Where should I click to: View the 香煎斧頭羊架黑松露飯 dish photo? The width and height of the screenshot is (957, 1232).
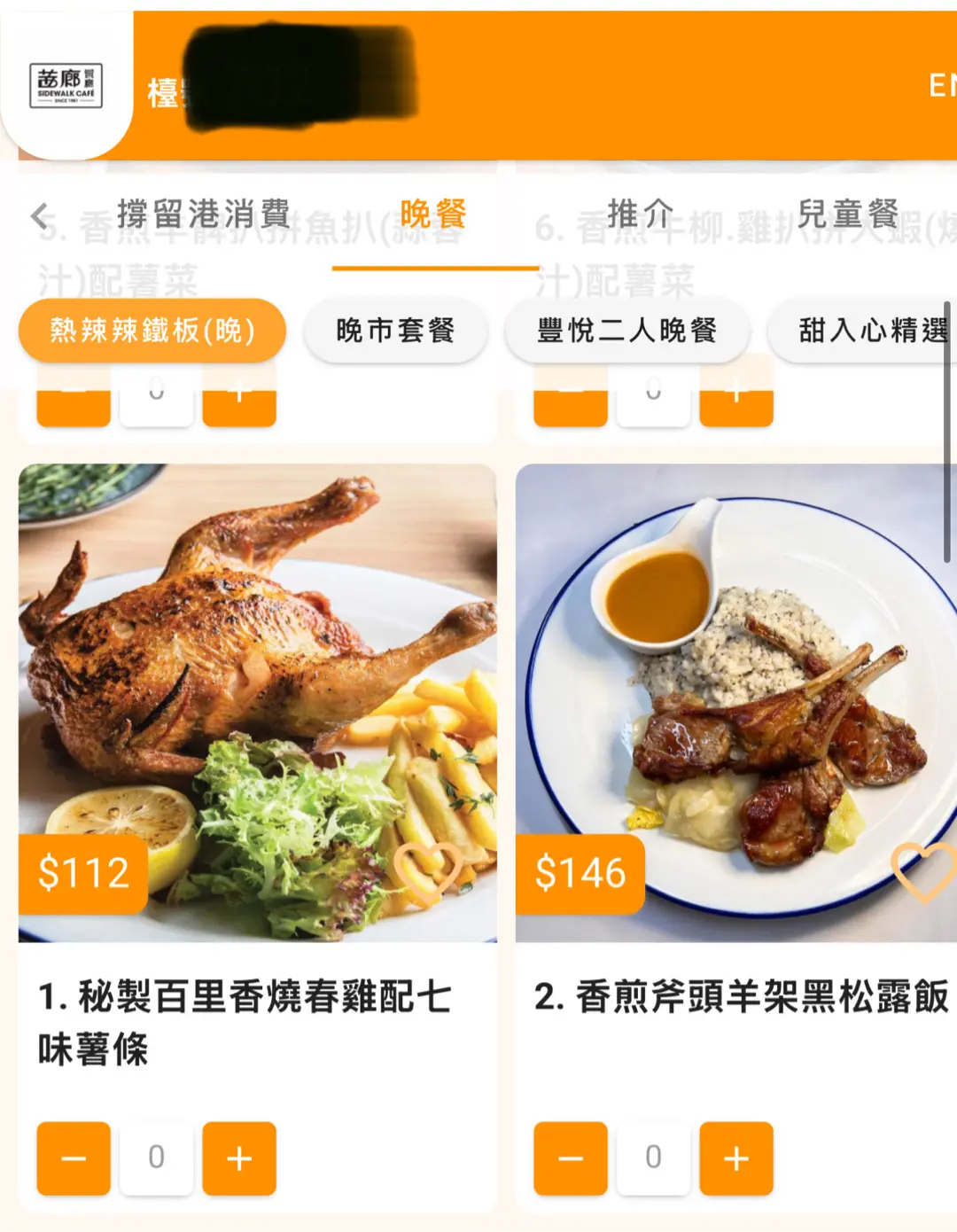tap(735, 674)
